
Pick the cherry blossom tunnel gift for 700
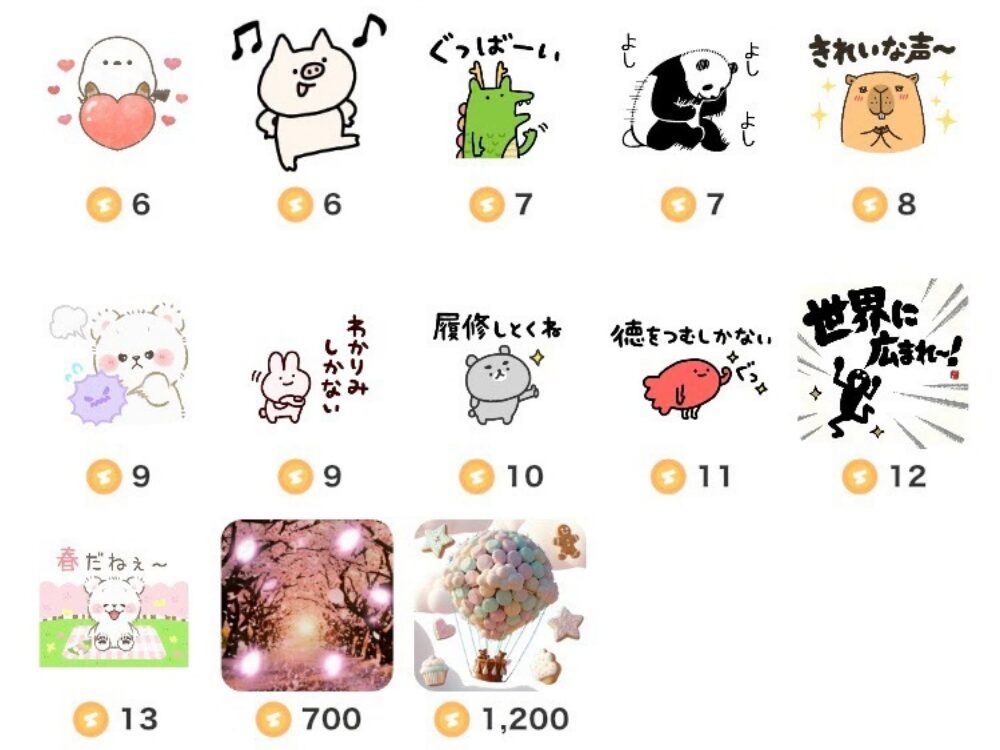[307, 605]
